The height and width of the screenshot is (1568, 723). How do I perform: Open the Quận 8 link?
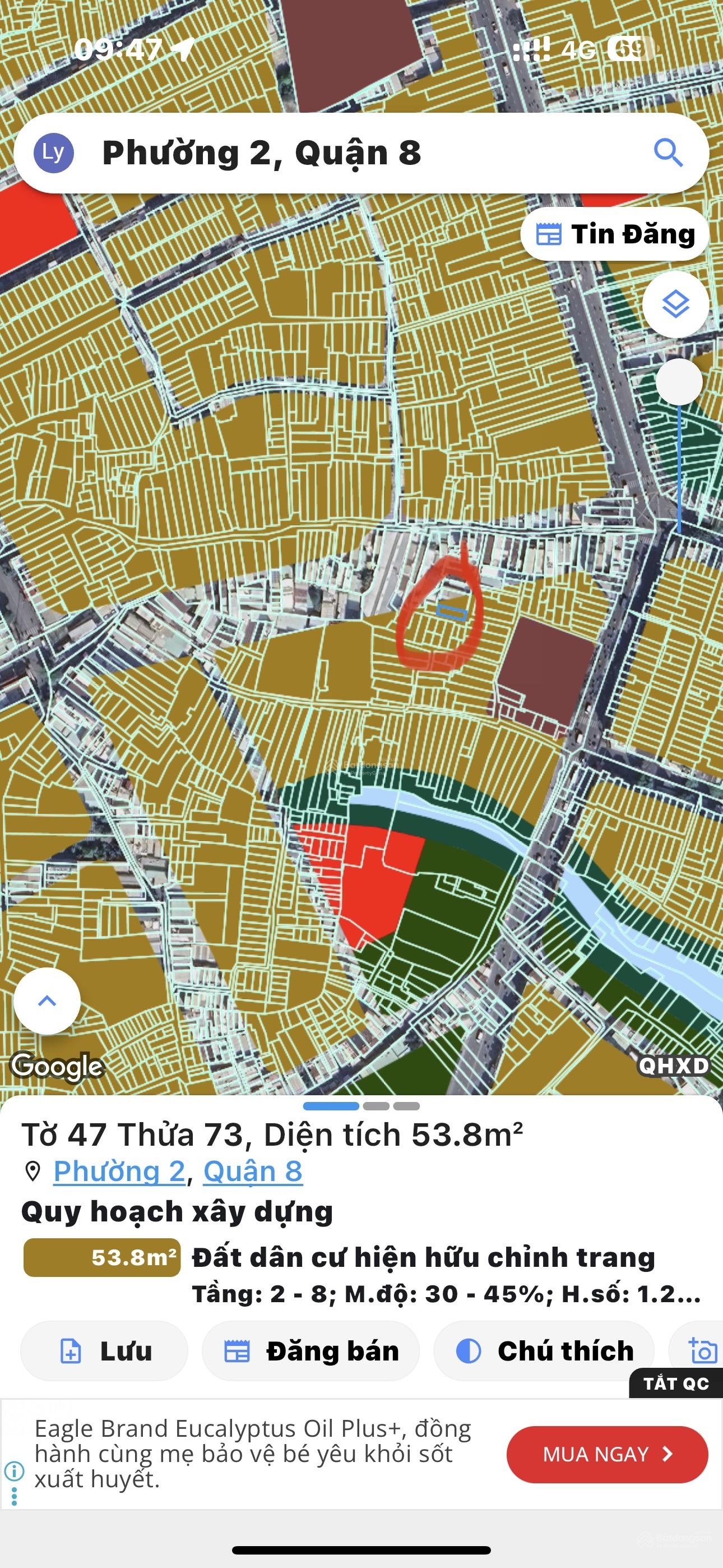[253, 1171]
